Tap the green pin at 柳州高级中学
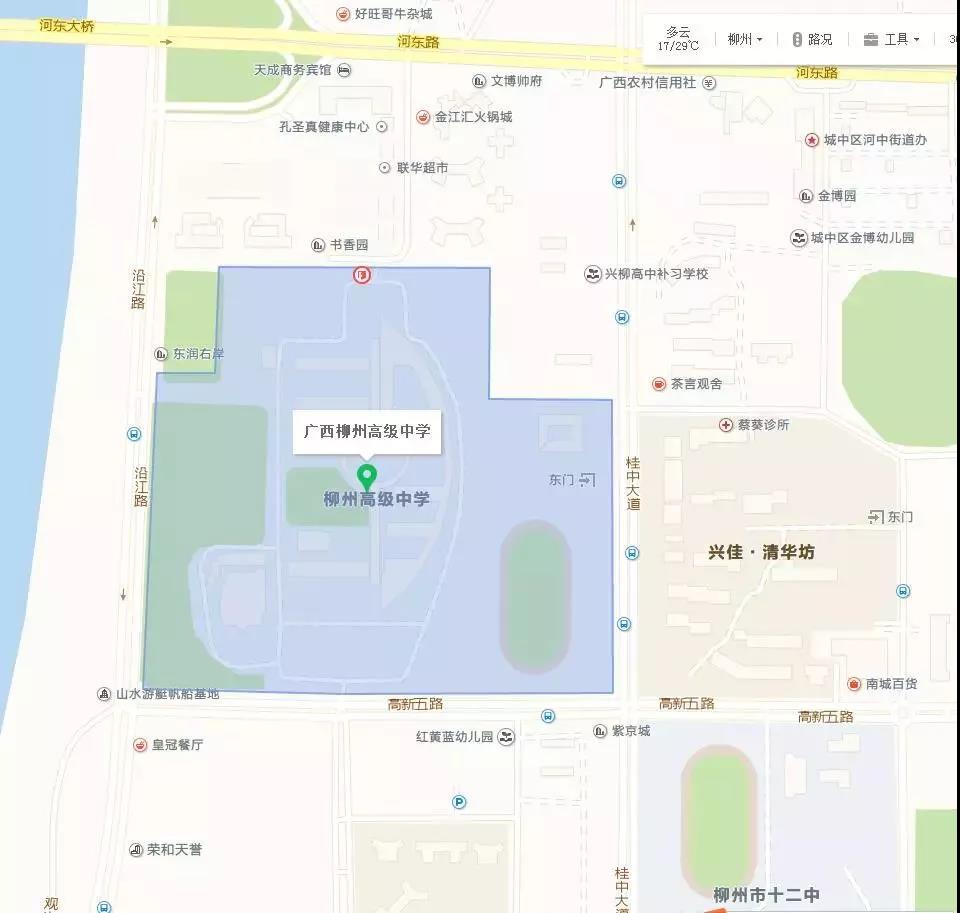Viewport: 960px width, 913px height. pos(367,474)
